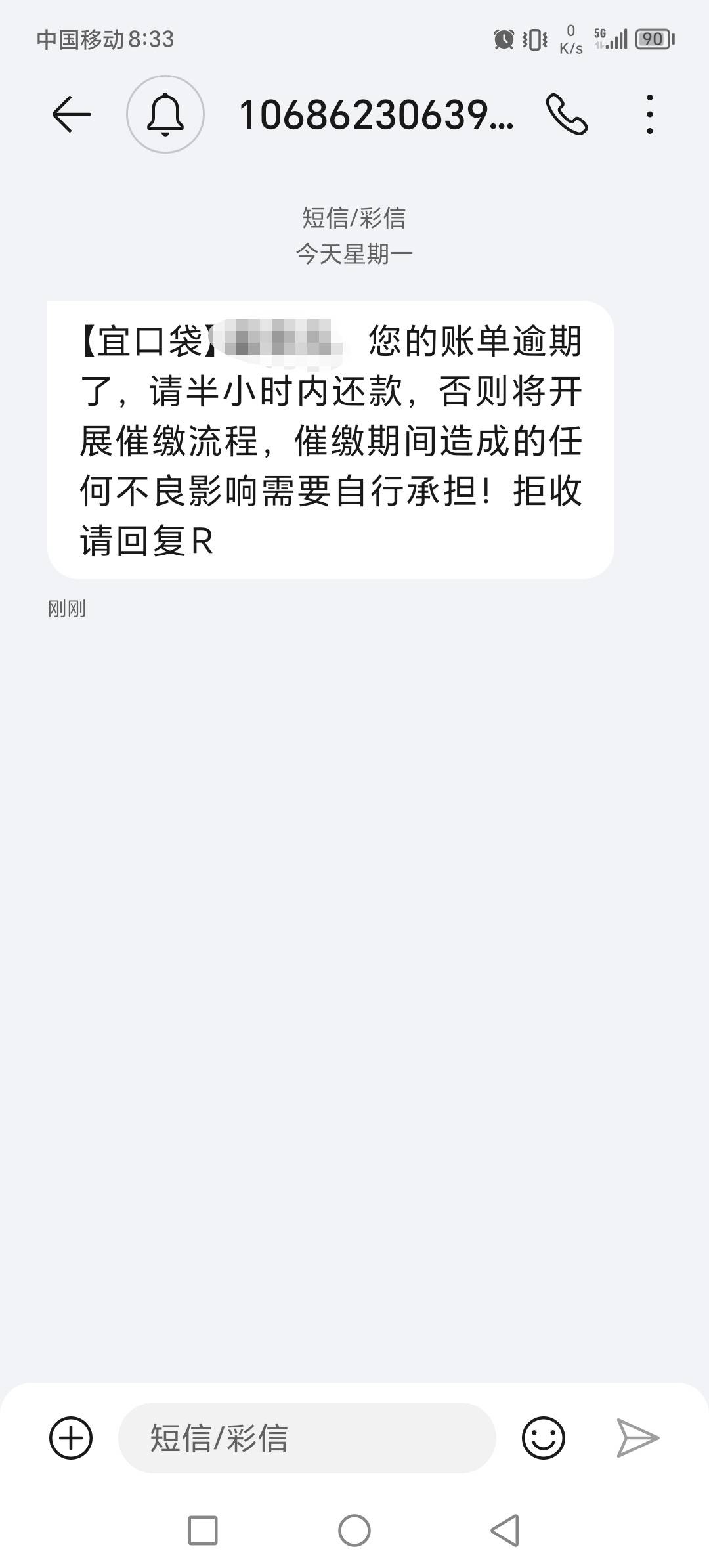Screen dimensions: 709x1568
Task: Go back using the top-left arrow
Action: tap(71, 114)
